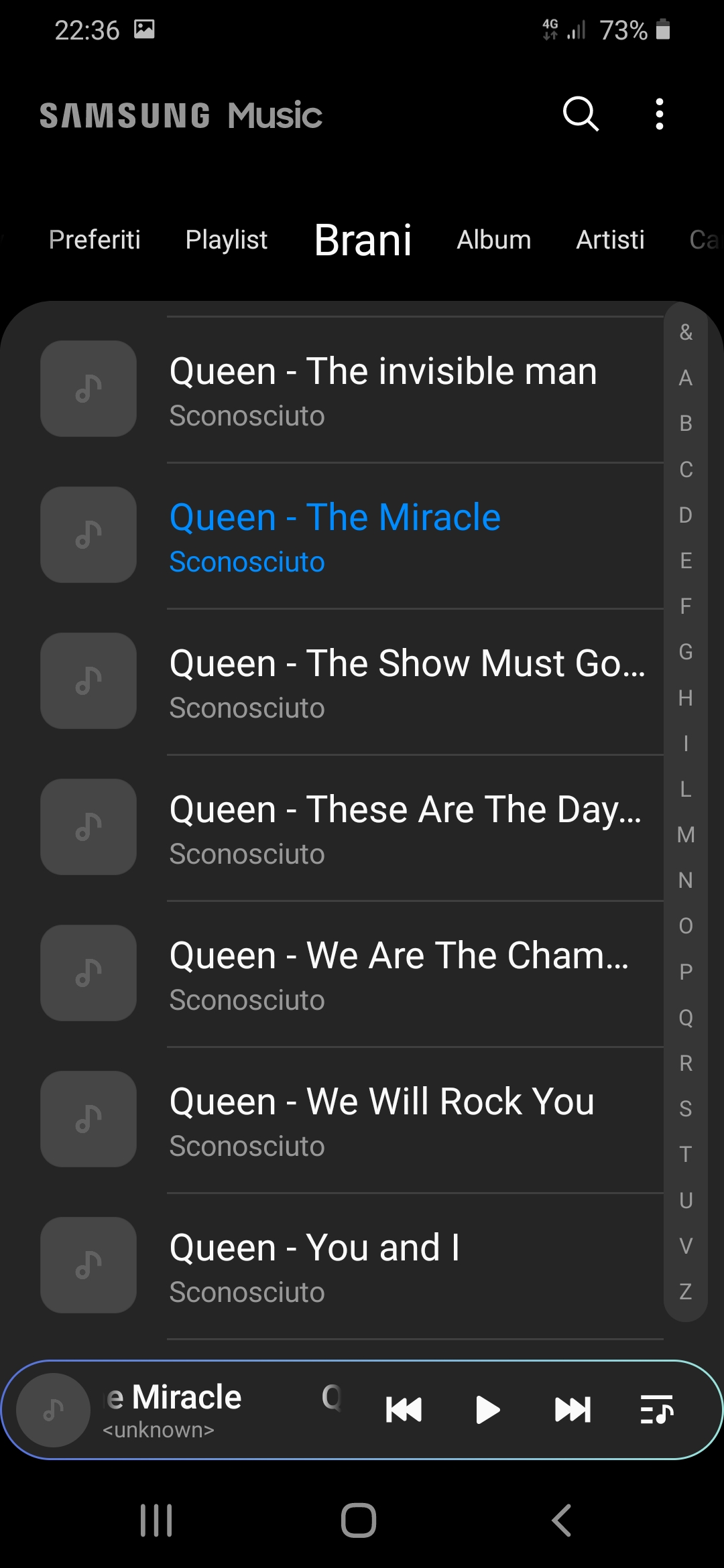Switch to the Playlist tab
This screenshot has width=724, height=1568.
227,240
